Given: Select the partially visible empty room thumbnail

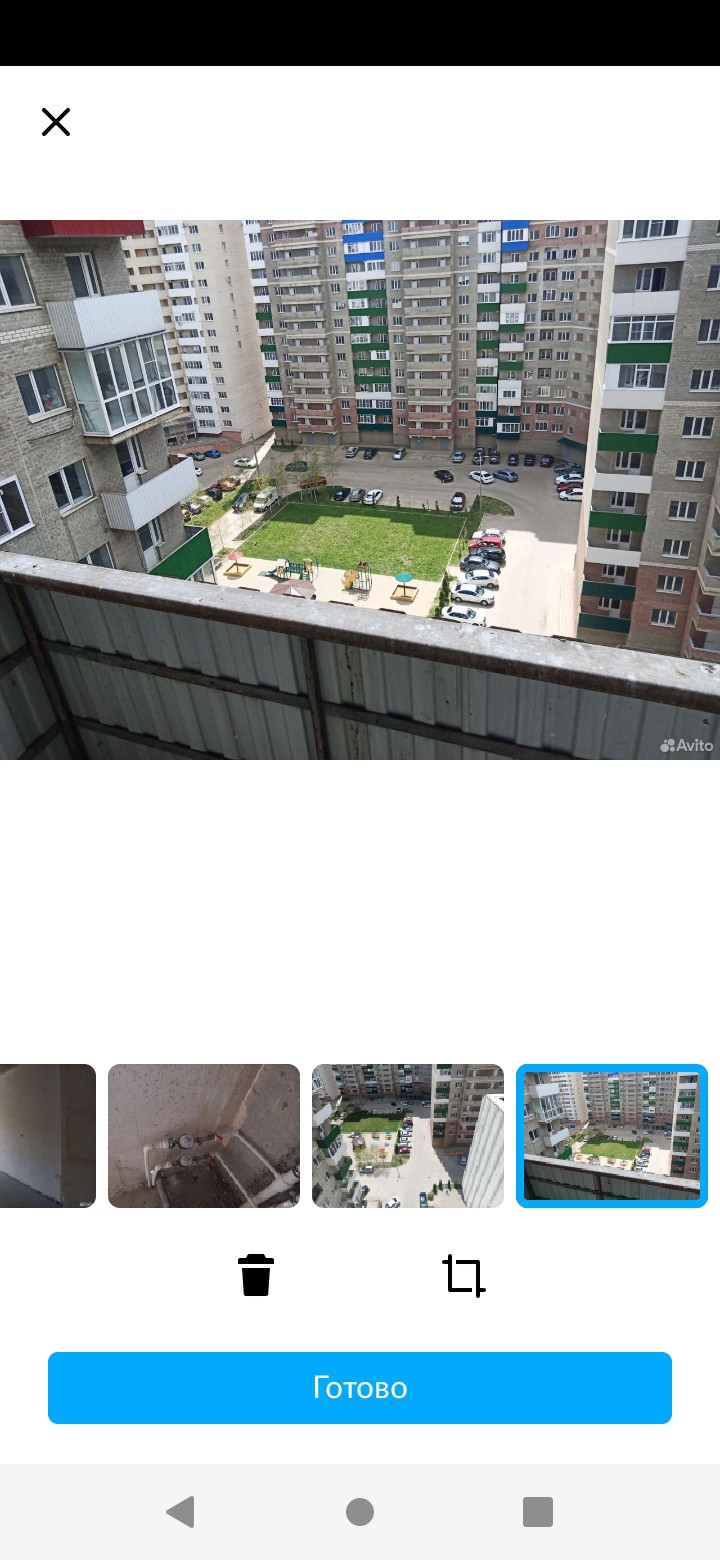Looking at the screenshot, I should 48,1136.
